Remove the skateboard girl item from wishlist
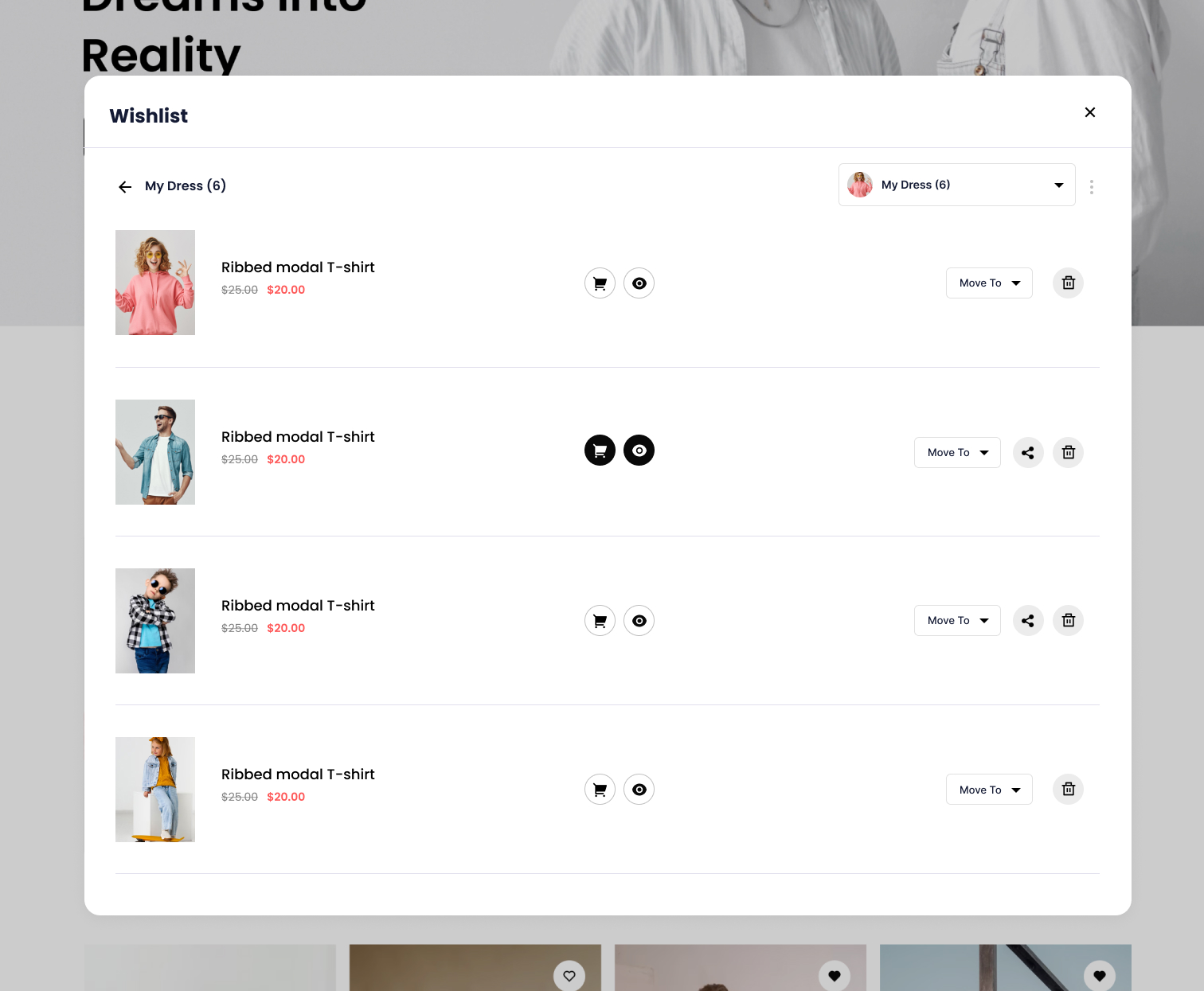 coord(1068,790)
